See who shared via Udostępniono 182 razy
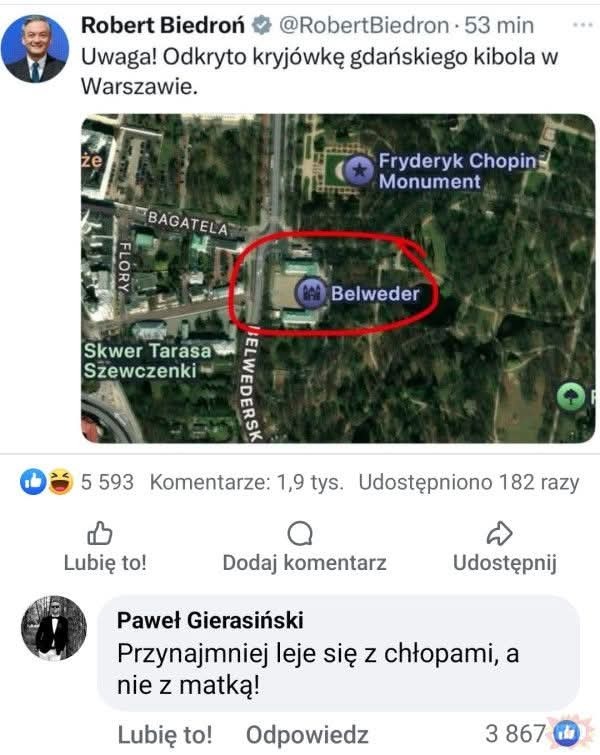Viewport: 600px width, 755px height. (468, 482)
